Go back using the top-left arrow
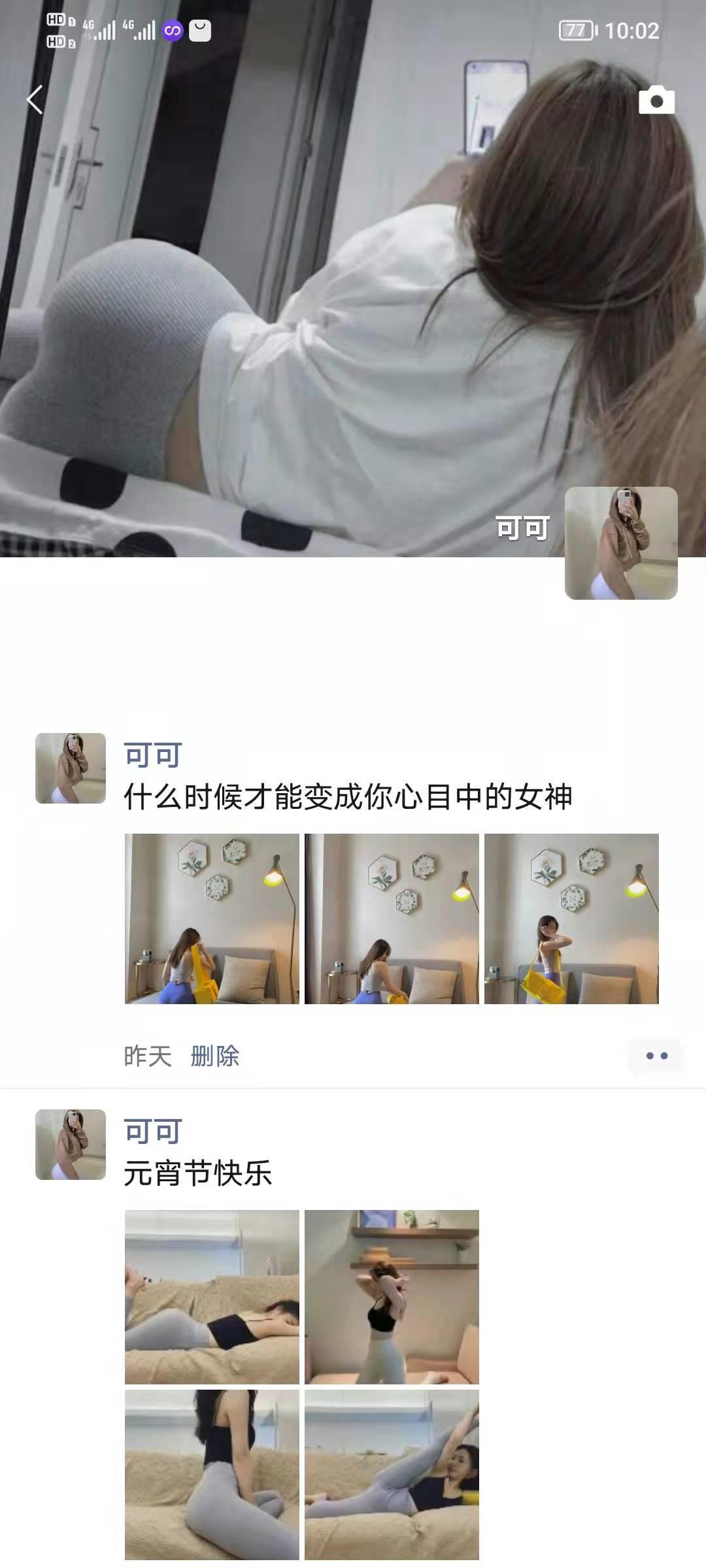Image resolution: width=706 pixels, height=1568 pixels. [x=35, y=100]
